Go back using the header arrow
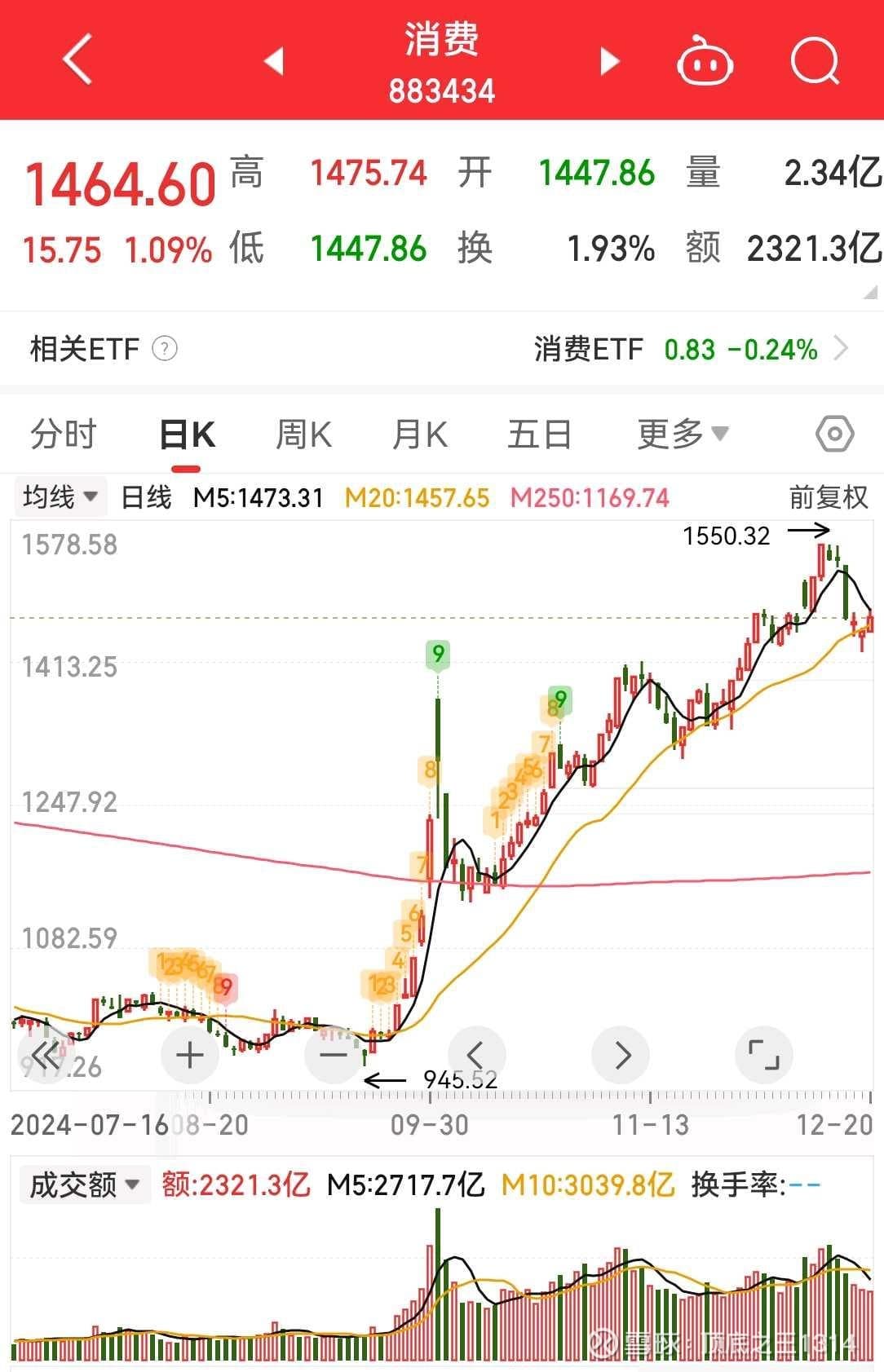 77,59
